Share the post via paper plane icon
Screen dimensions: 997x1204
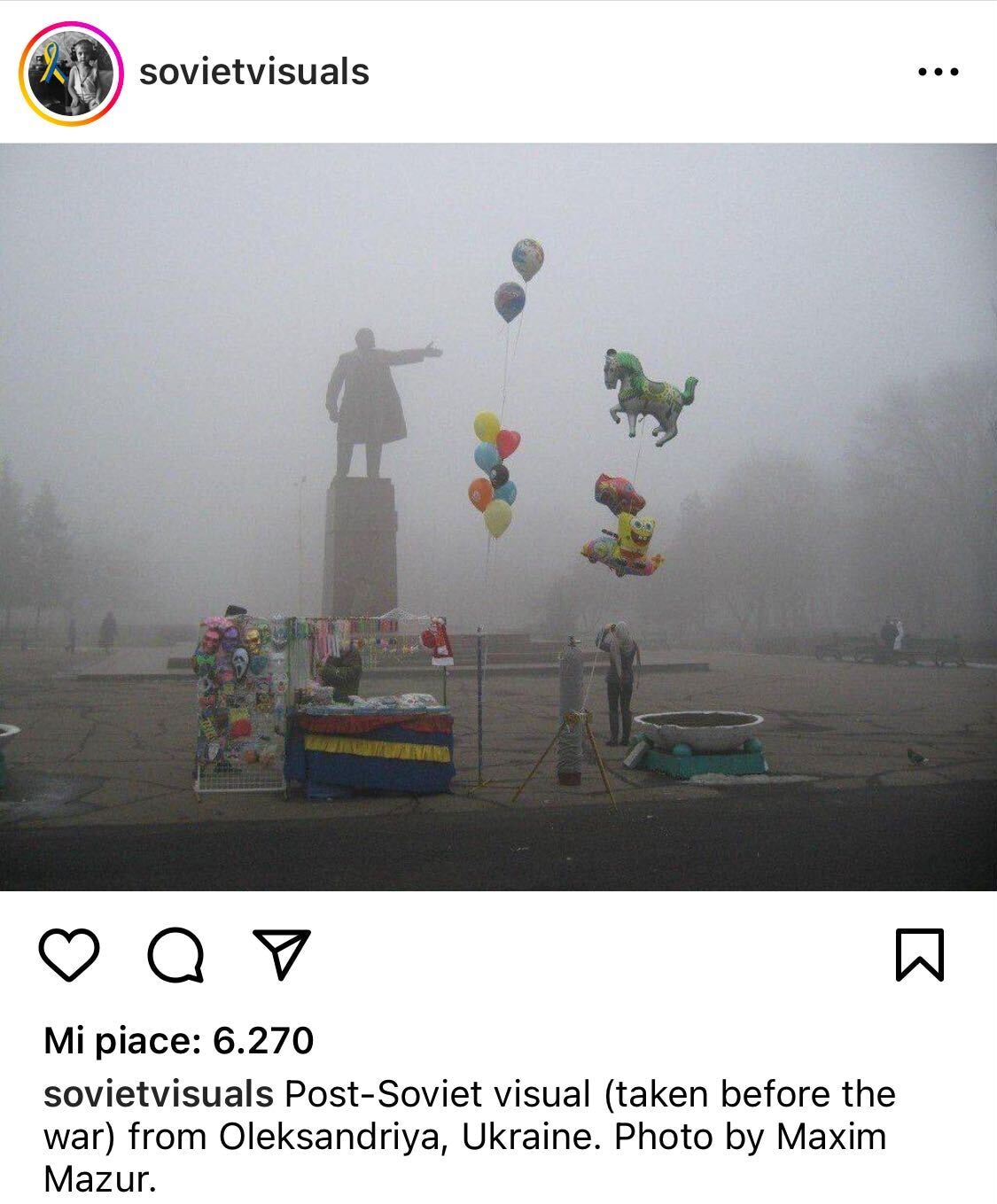(x=282, y=954)
